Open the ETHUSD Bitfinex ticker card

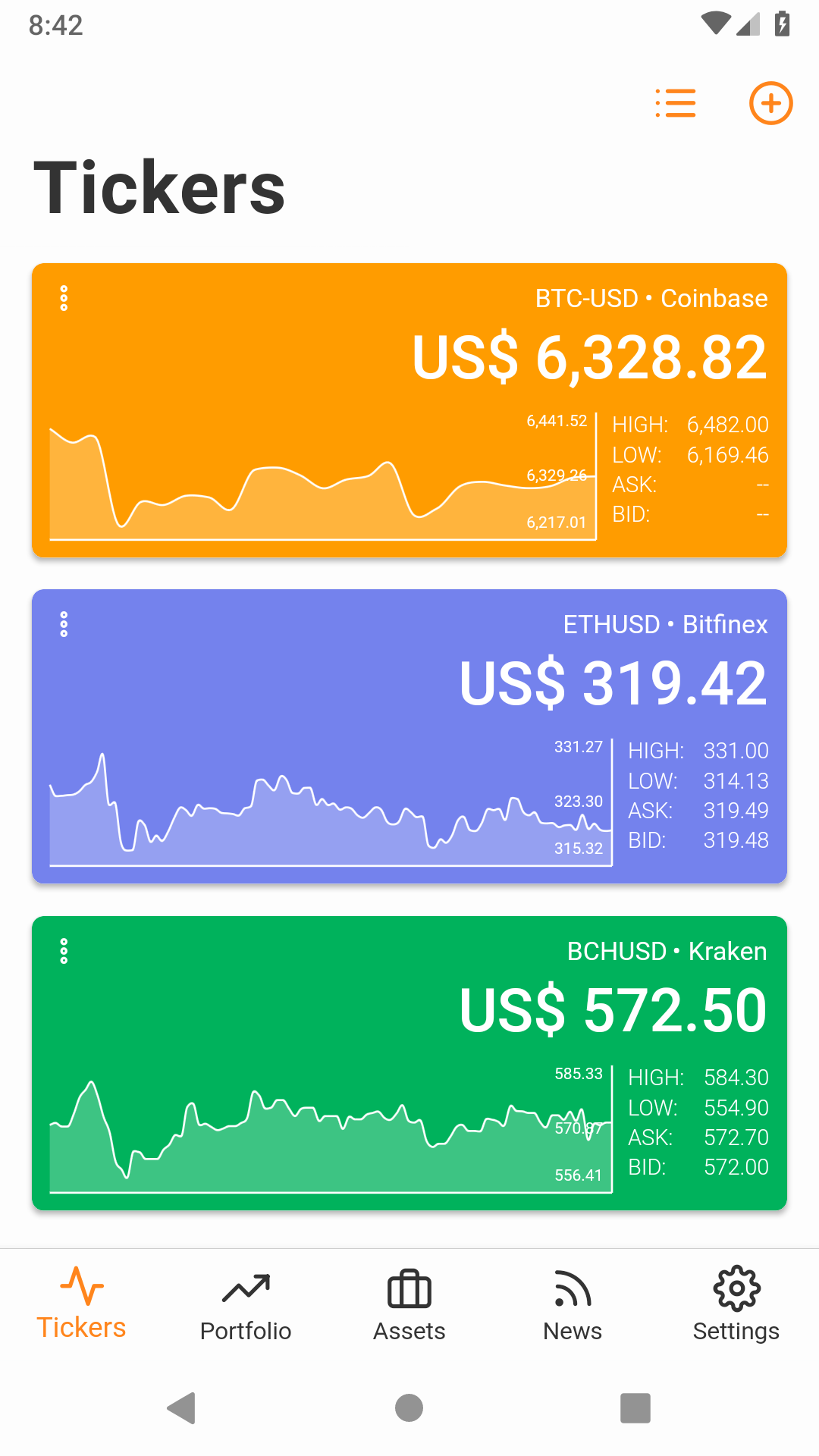[409, 736]
